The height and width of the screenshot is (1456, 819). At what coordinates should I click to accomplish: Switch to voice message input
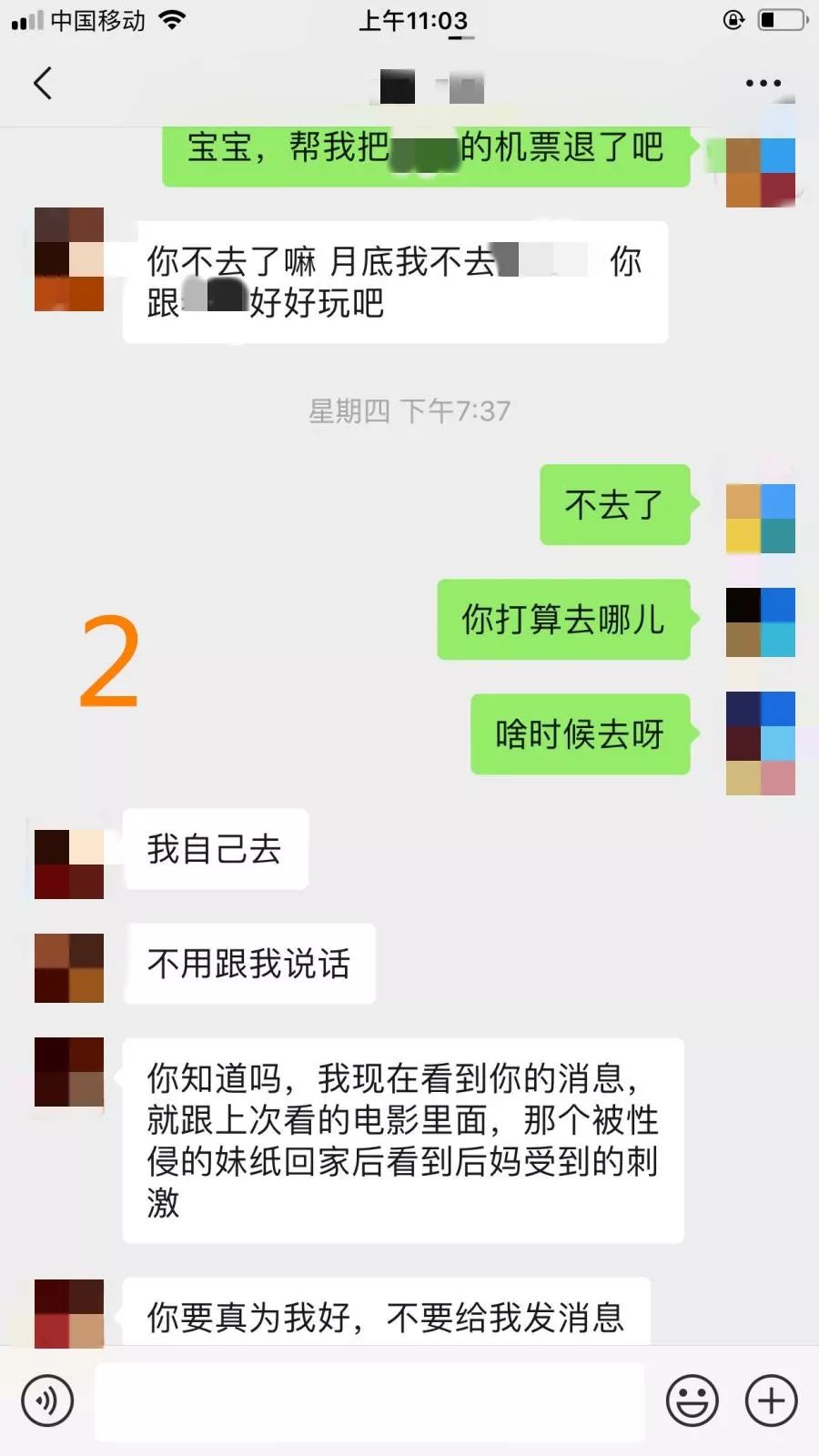point(47,1400)
